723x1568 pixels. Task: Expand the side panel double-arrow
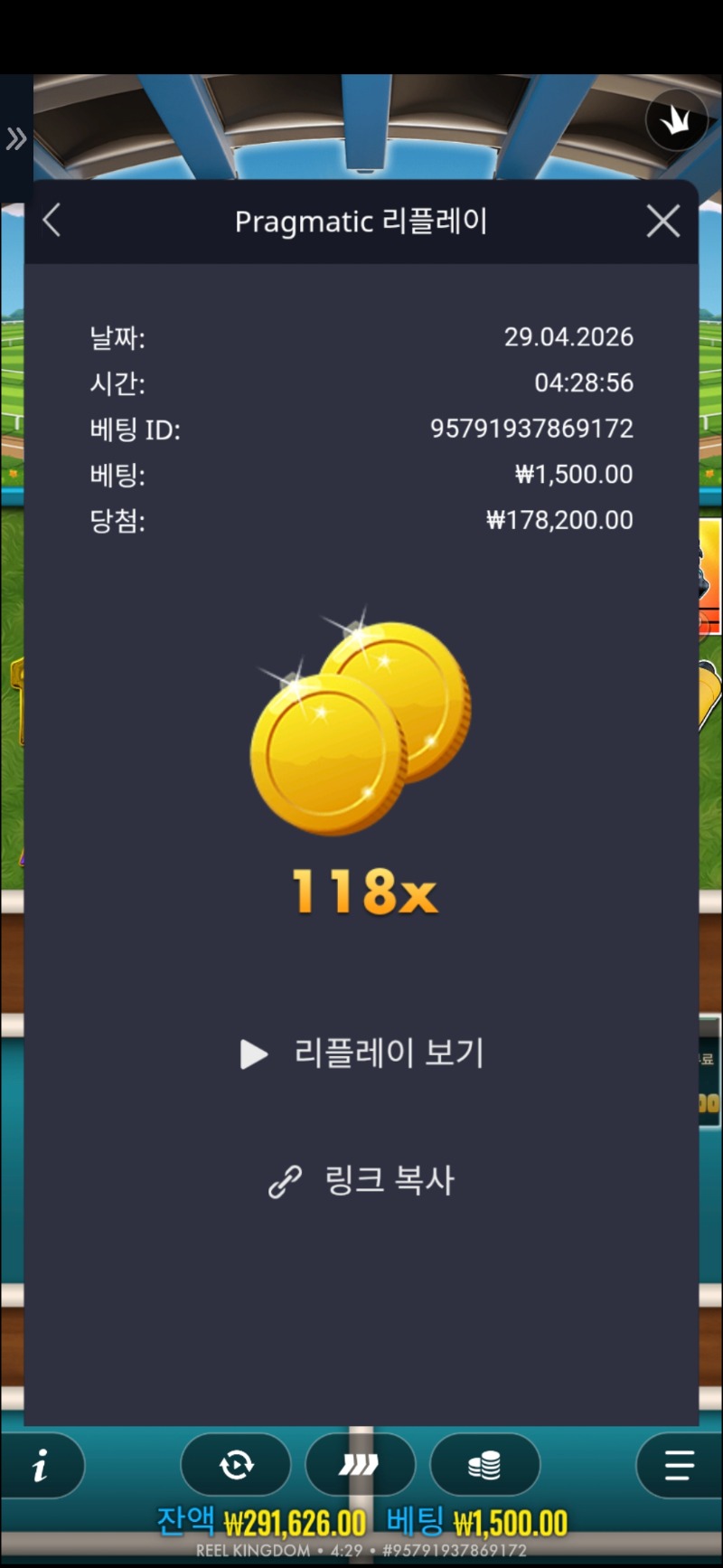(16, 139)
